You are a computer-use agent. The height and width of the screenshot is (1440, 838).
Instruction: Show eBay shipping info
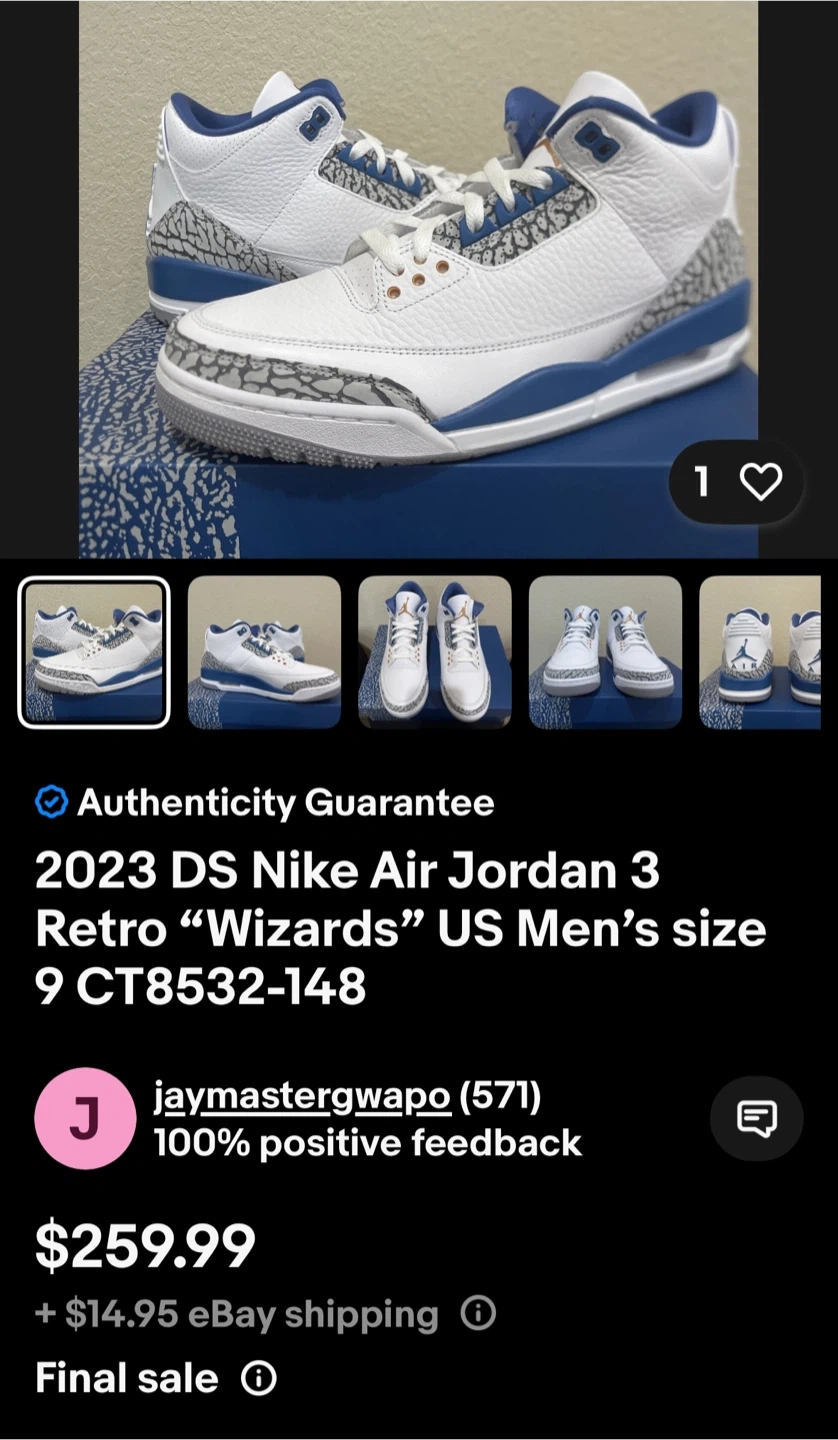coord(478,1313)
